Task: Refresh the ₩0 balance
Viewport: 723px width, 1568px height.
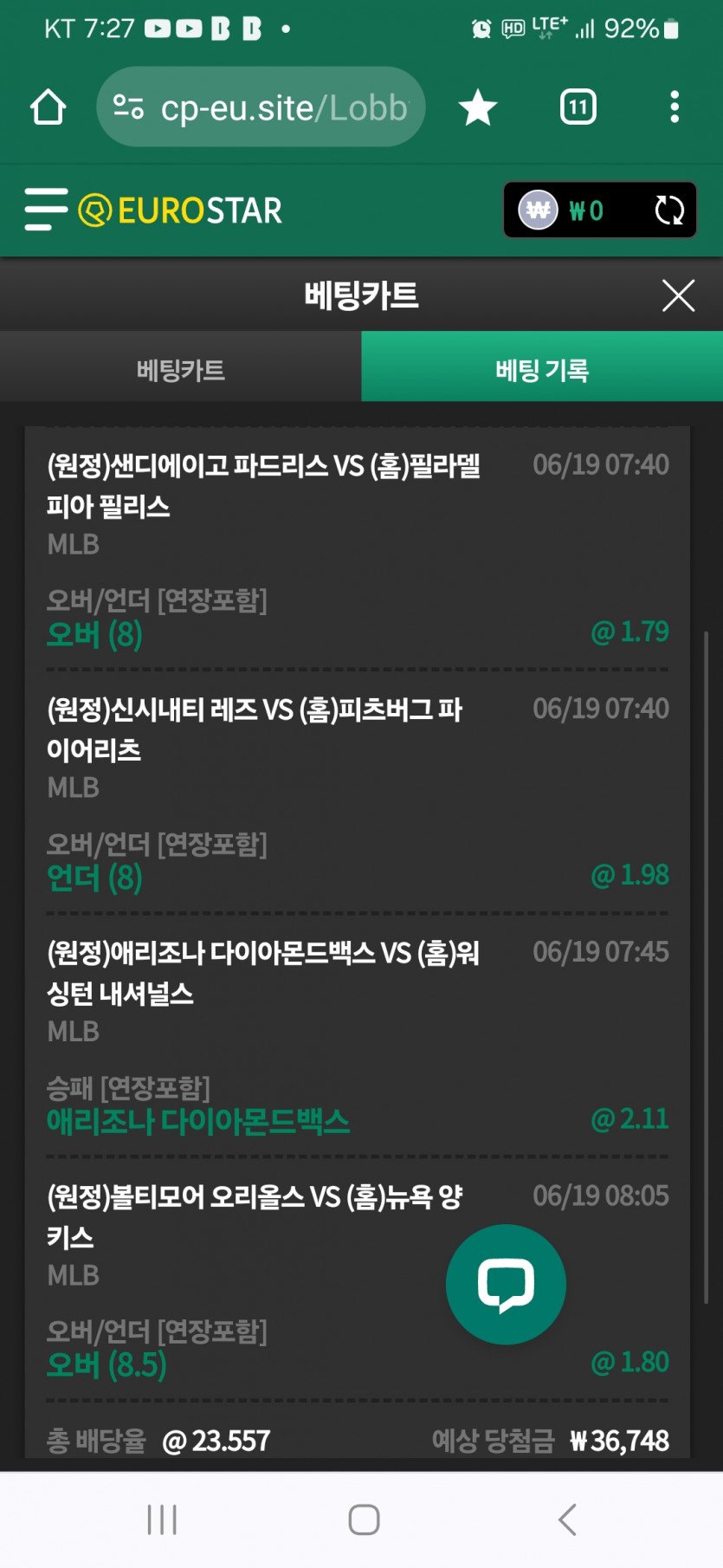Action: [668, 210]
